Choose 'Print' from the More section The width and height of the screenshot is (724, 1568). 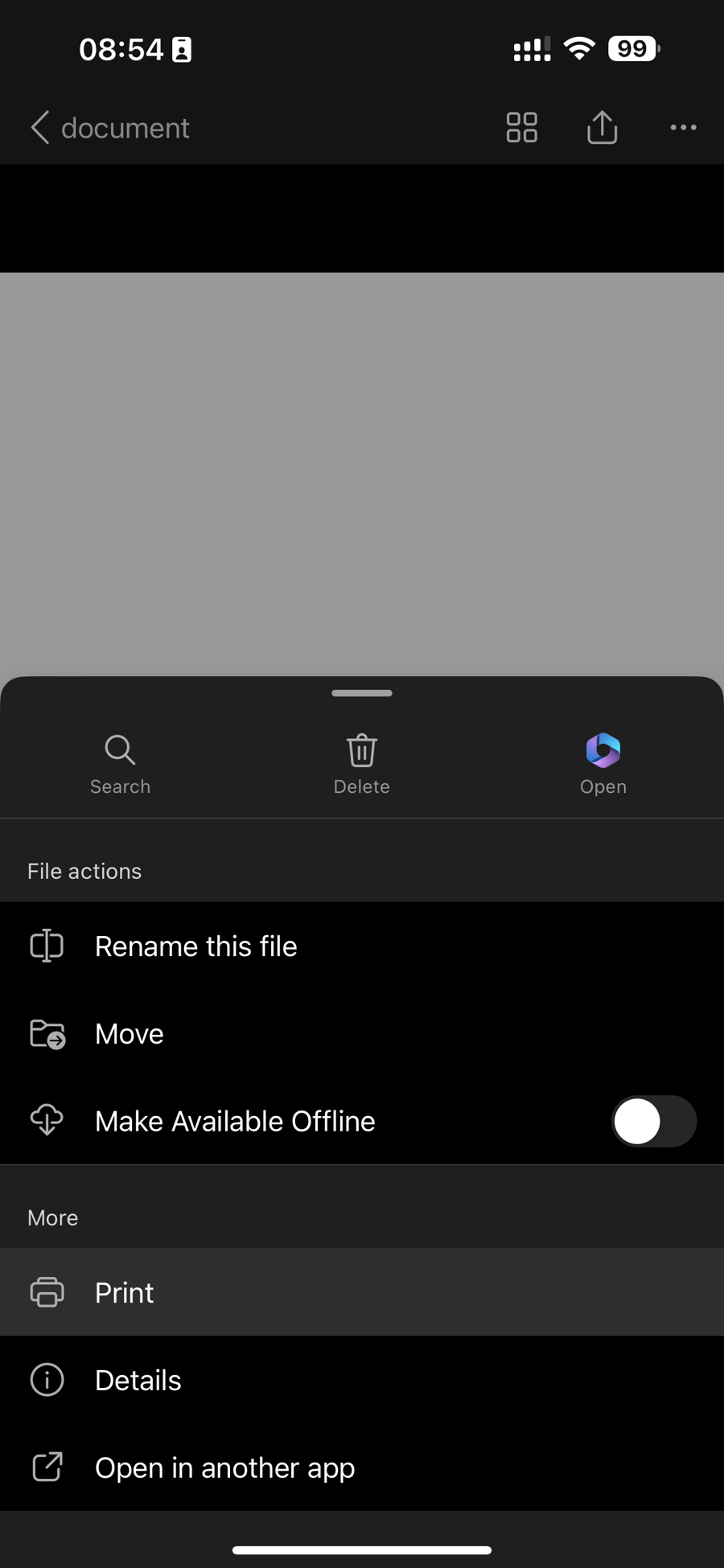(x=124, y=1292)
